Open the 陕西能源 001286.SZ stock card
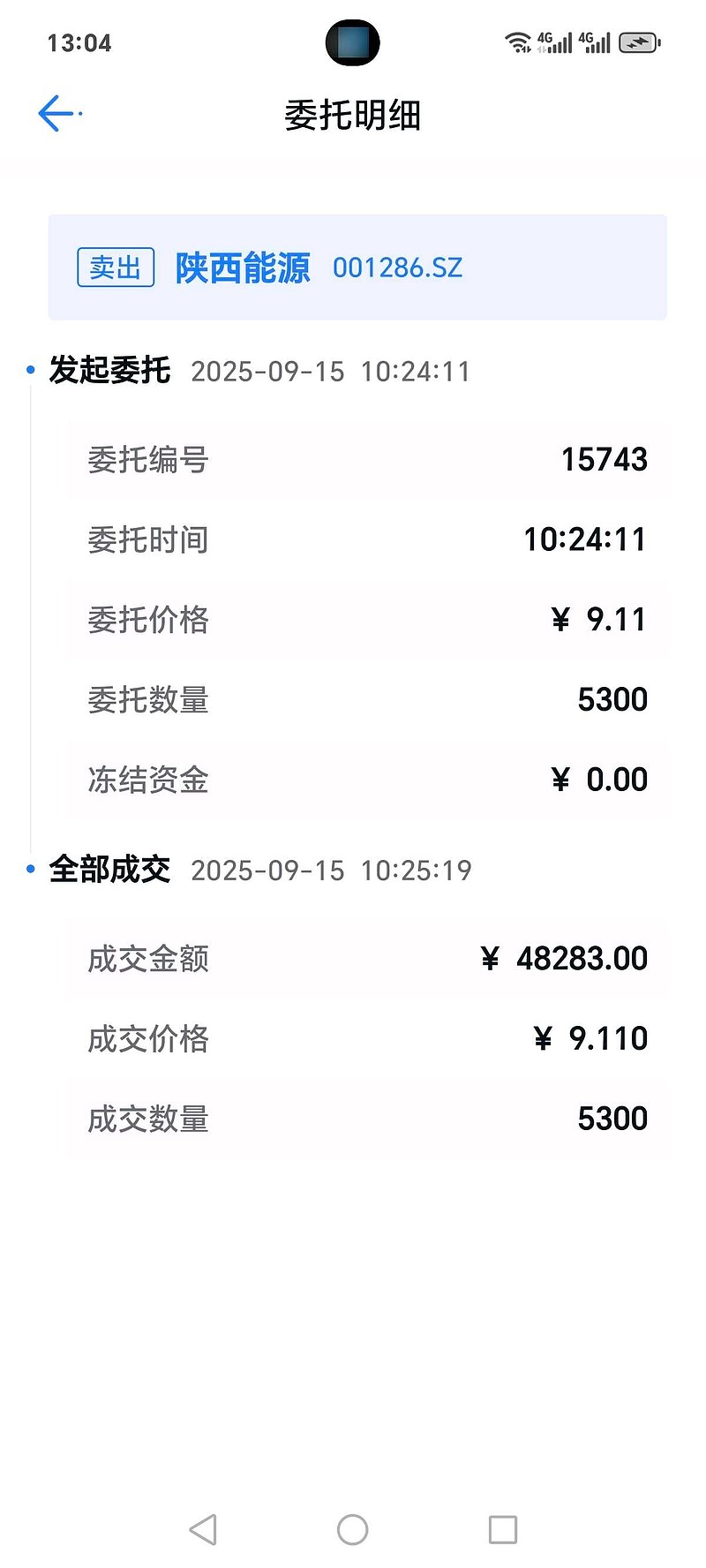Viewport: 706px width, 1568px height. pos(357,267)
